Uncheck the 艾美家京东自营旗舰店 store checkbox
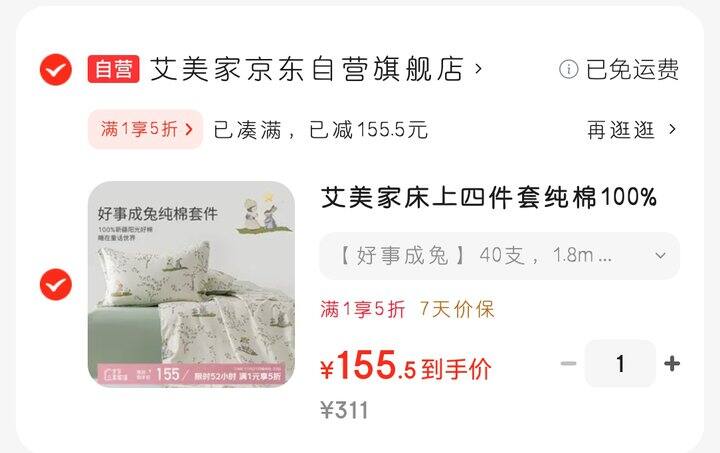This screenshot has height=453, width=720. [55, 69]
